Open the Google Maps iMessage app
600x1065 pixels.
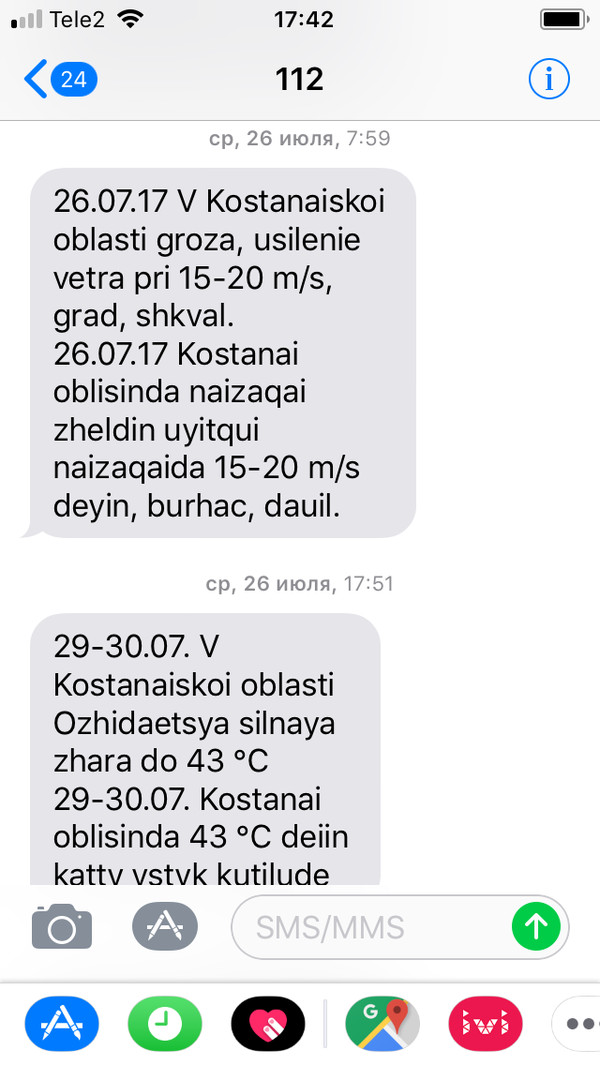[x=382, y=1023]
